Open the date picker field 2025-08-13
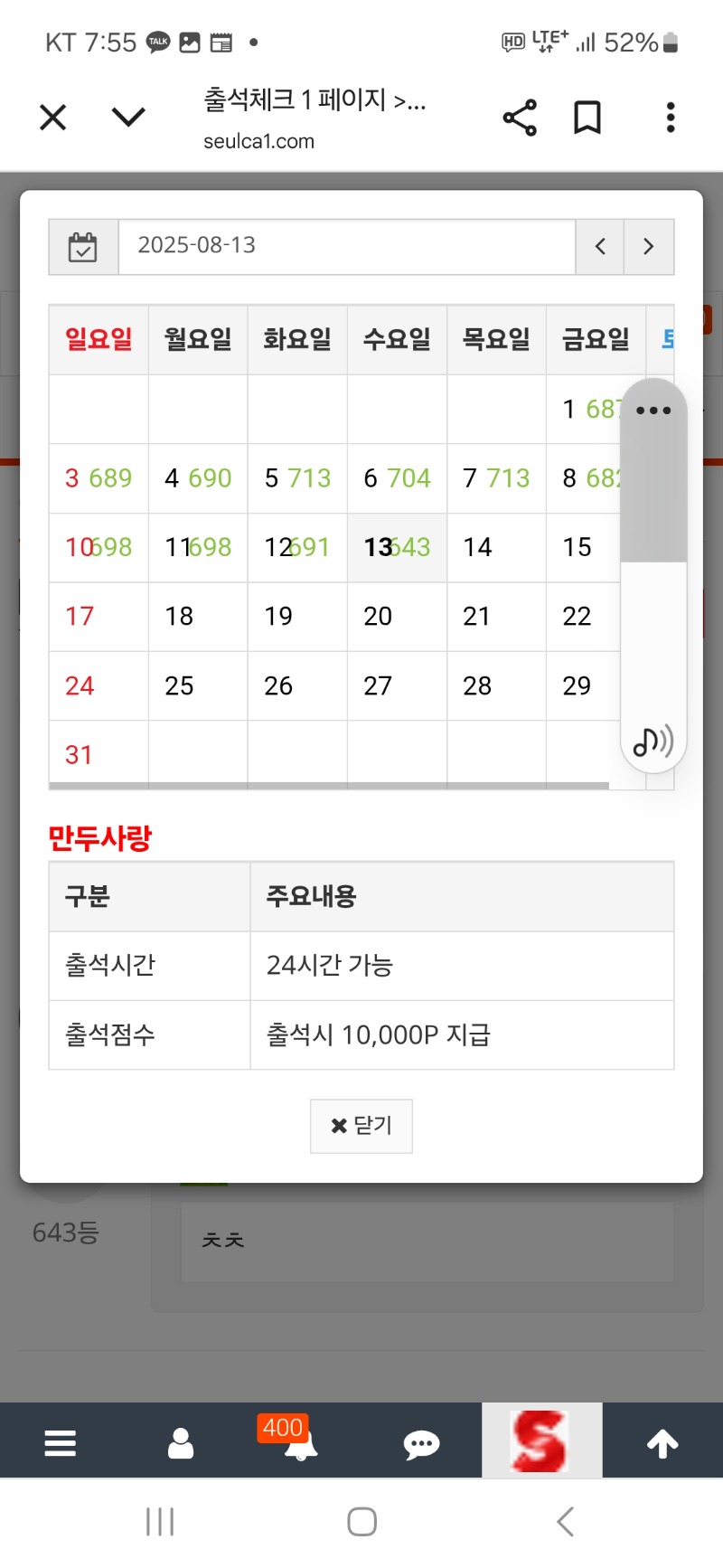The image size is (723, 1568). point(346,246)
